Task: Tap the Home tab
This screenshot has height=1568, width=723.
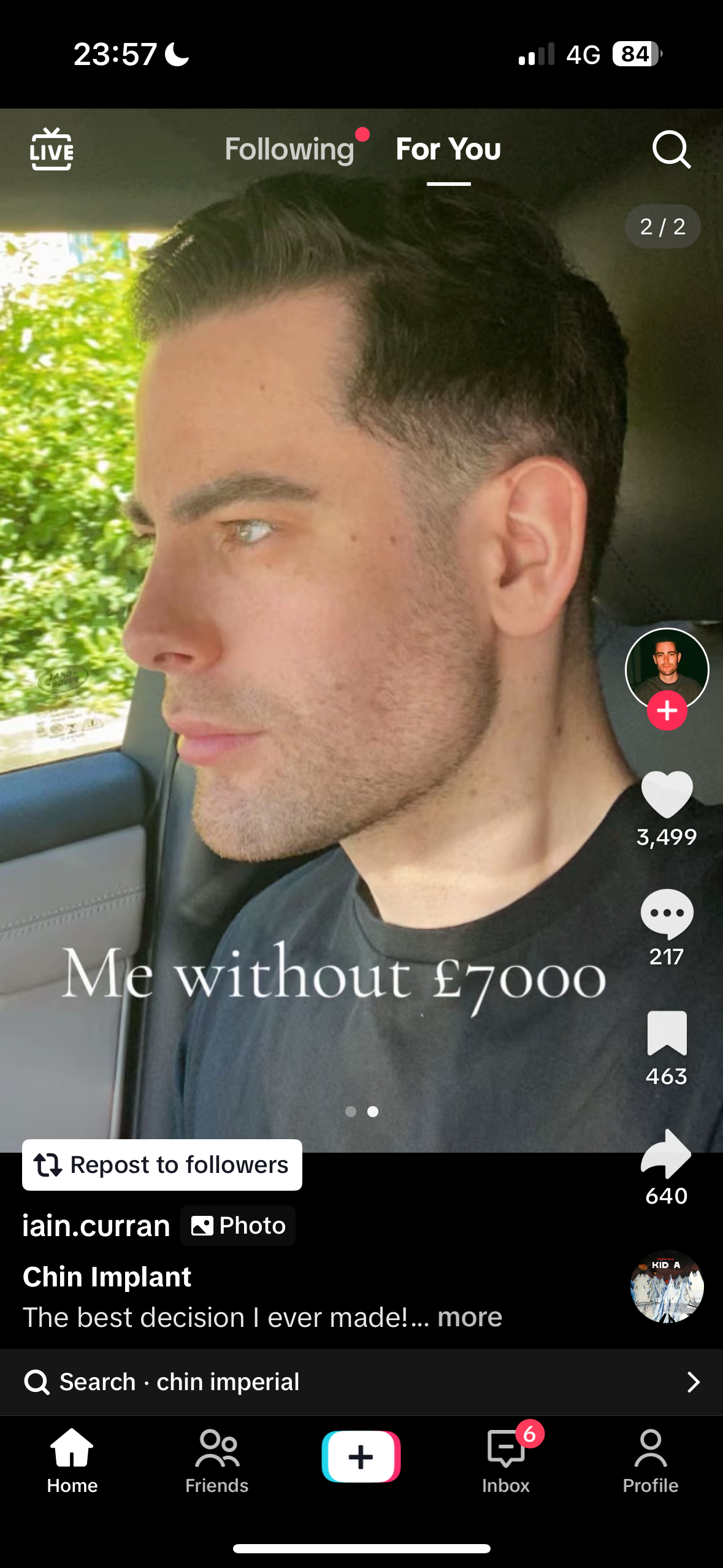Action: [72, 1461]
